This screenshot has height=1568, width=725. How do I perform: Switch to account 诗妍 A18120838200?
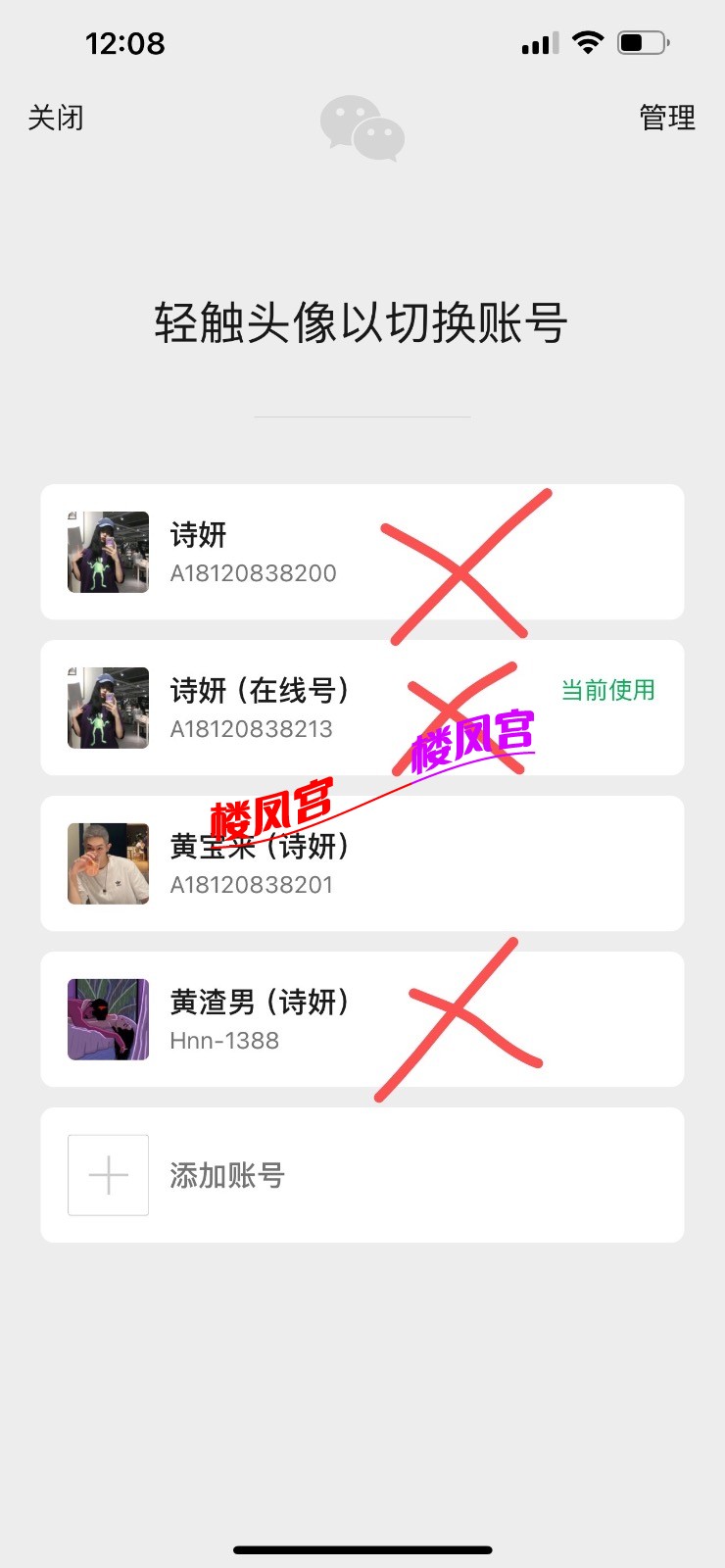pos(109,552)
